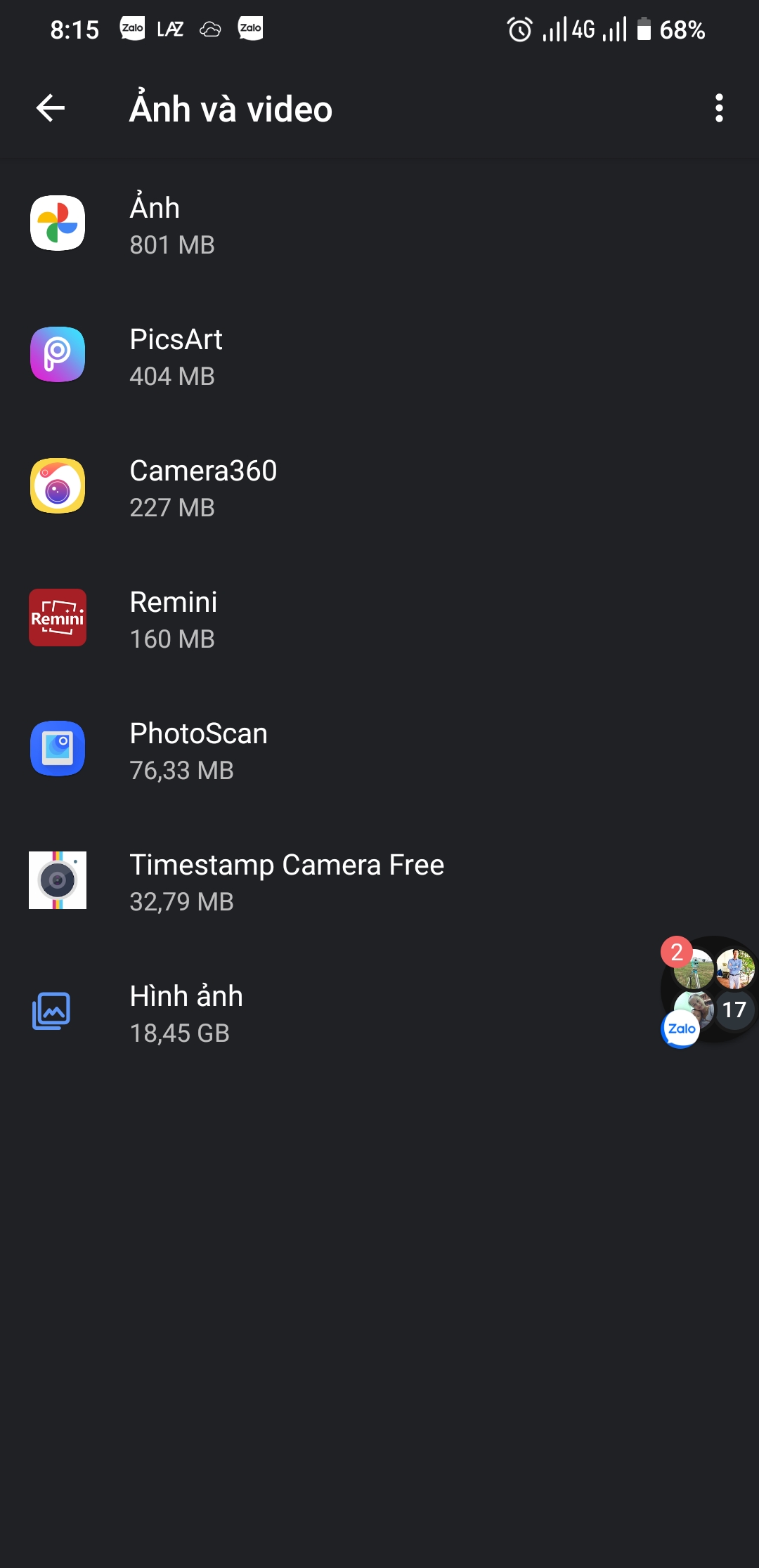This screenshot has width=759, height=1568.
Task: Go back from Ảnh và video
Action: pos(51,108)
